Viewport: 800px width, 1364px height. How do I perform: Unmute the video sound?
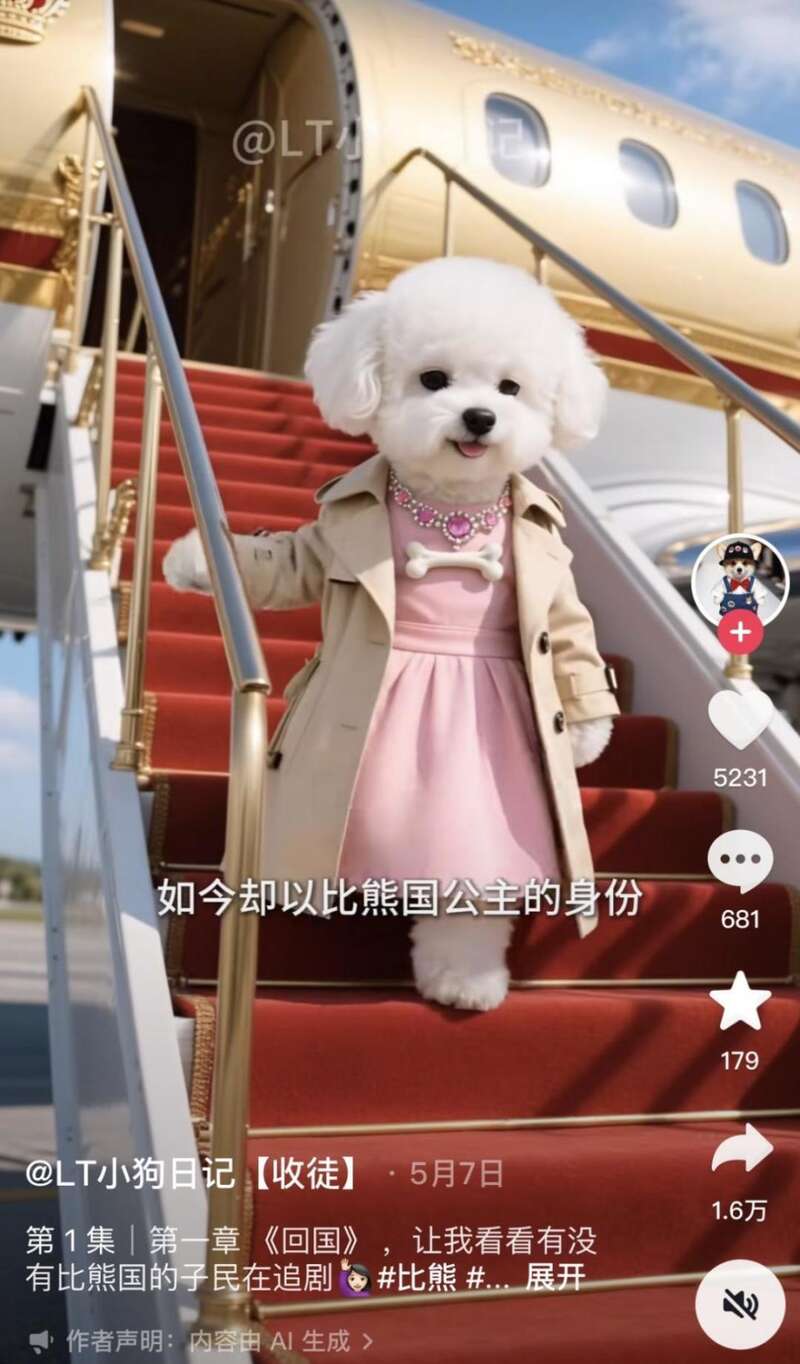point(740,1304)
